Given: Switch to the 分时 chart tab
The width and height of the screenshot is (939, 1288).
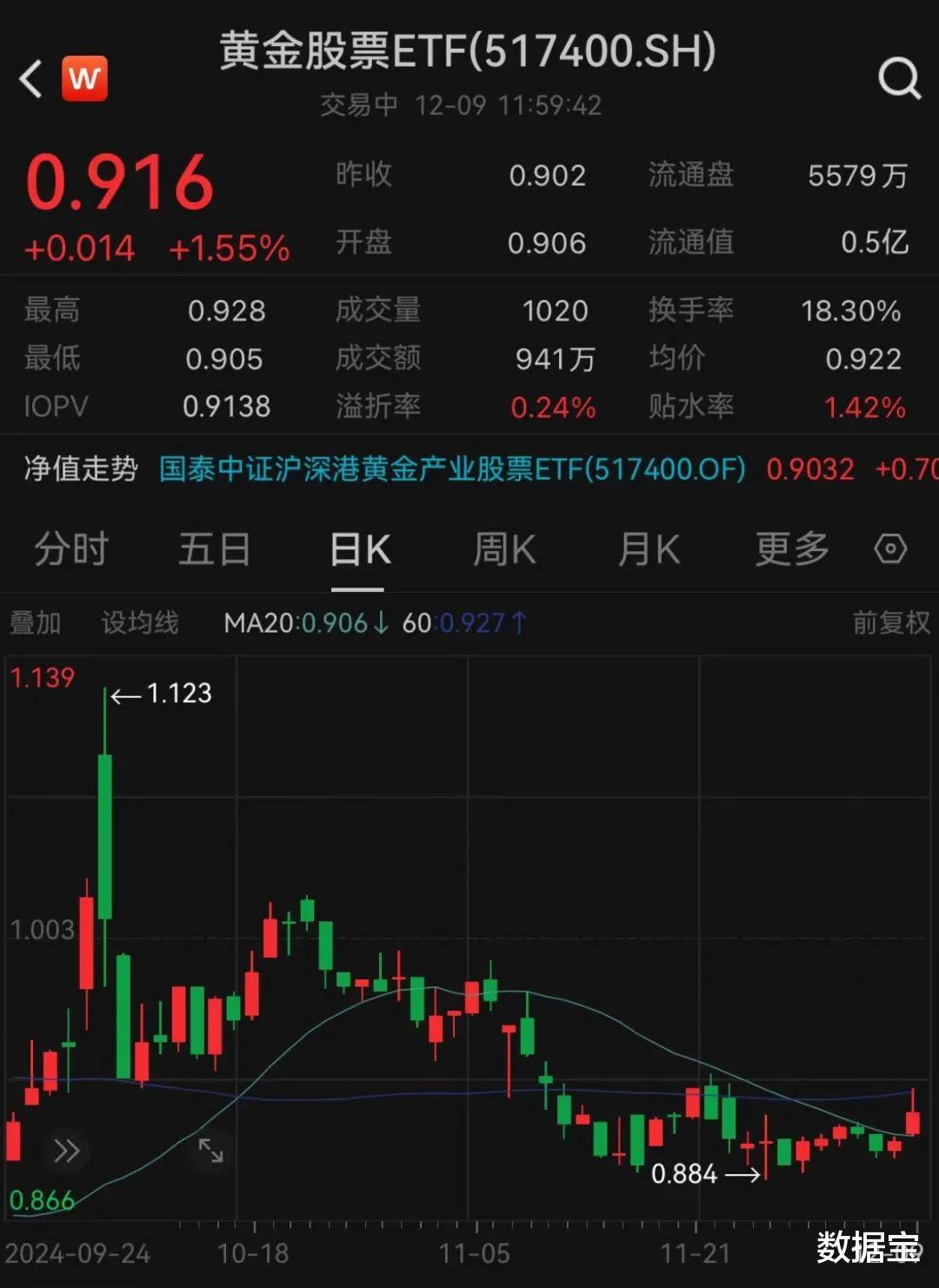Looking at the screenshot, I should [x=71, y=549].
